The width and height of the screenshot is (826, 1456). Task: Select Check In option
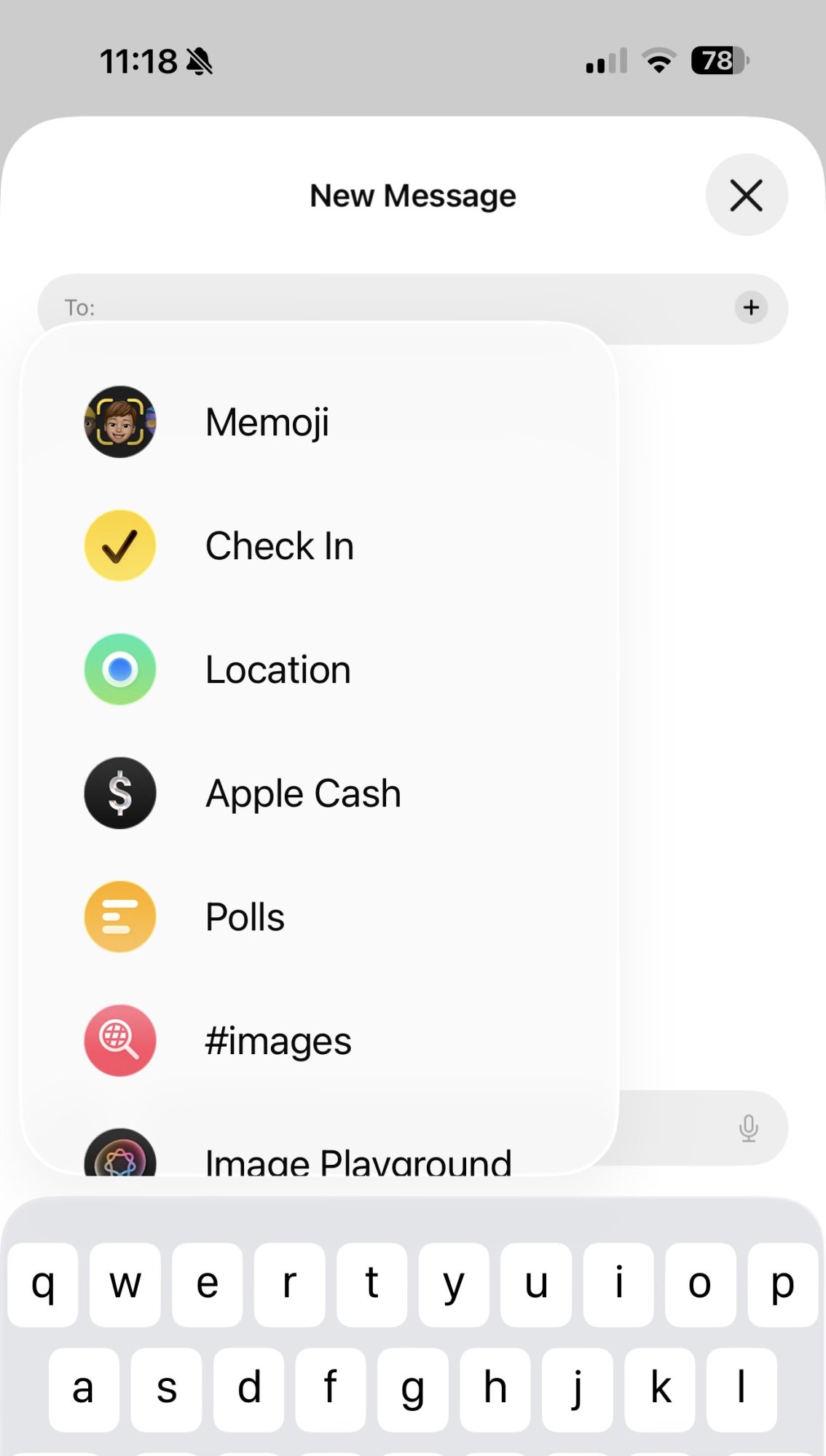[x=279, y=546]
